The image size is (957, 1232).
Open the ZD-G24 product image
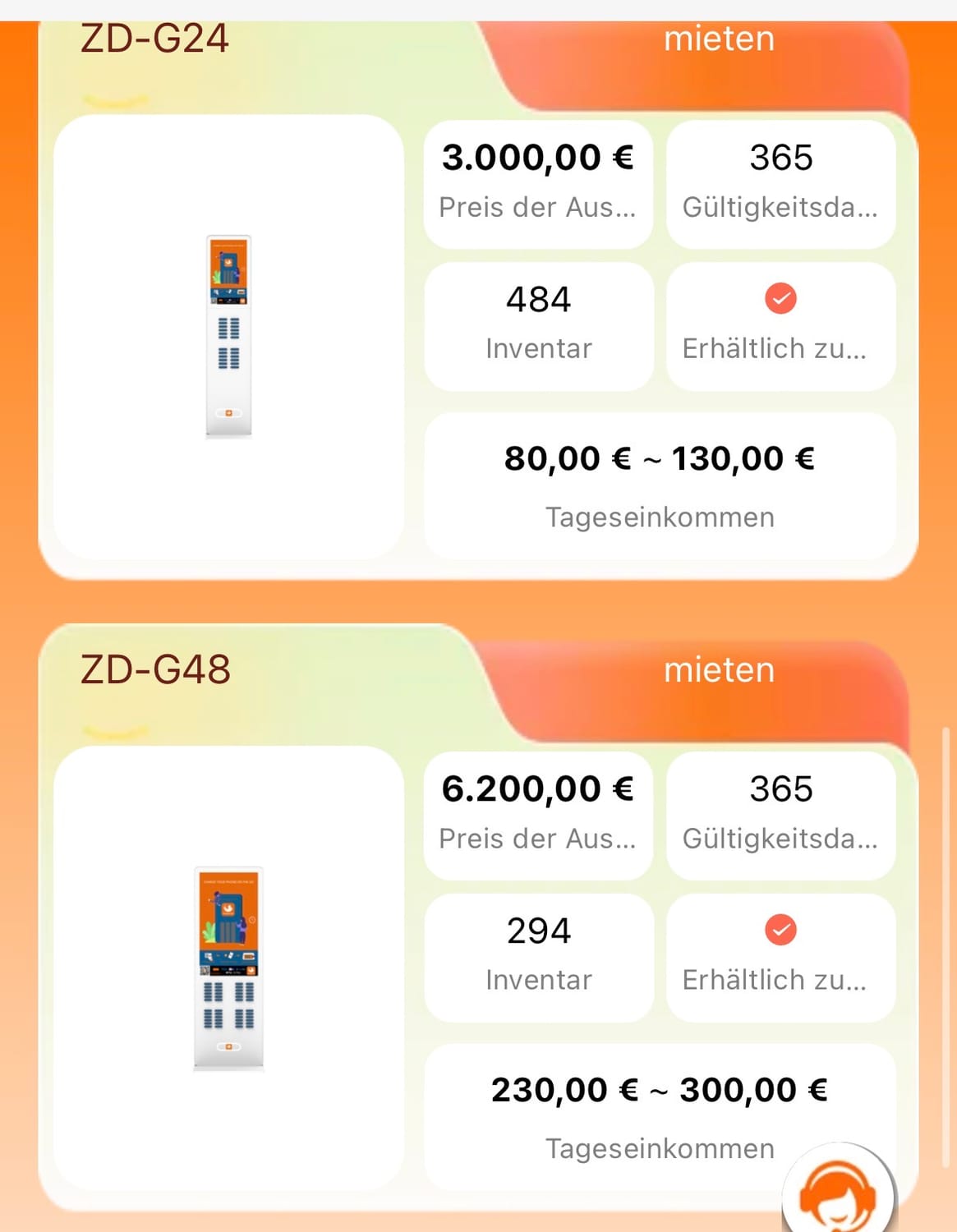pyautogui.click(x=228, y=337)
